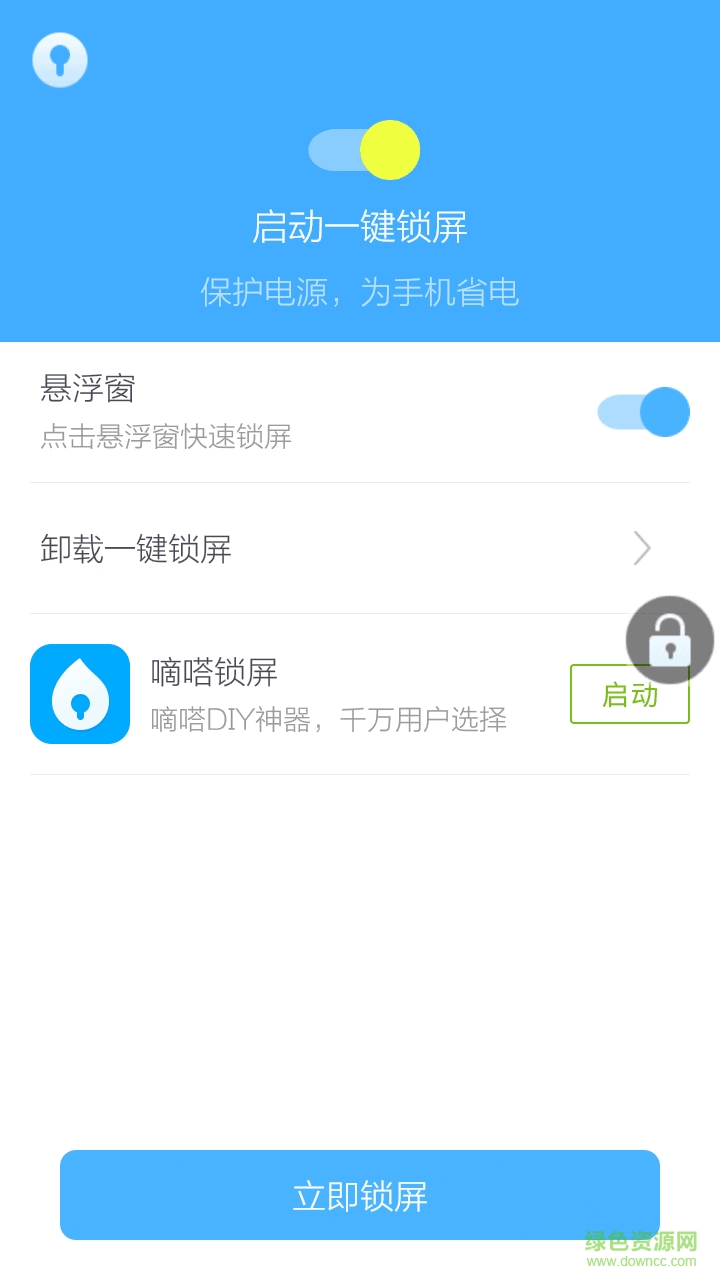Select the white circular lock badge at top
The image size is (720, 1280).
(60, 60)
